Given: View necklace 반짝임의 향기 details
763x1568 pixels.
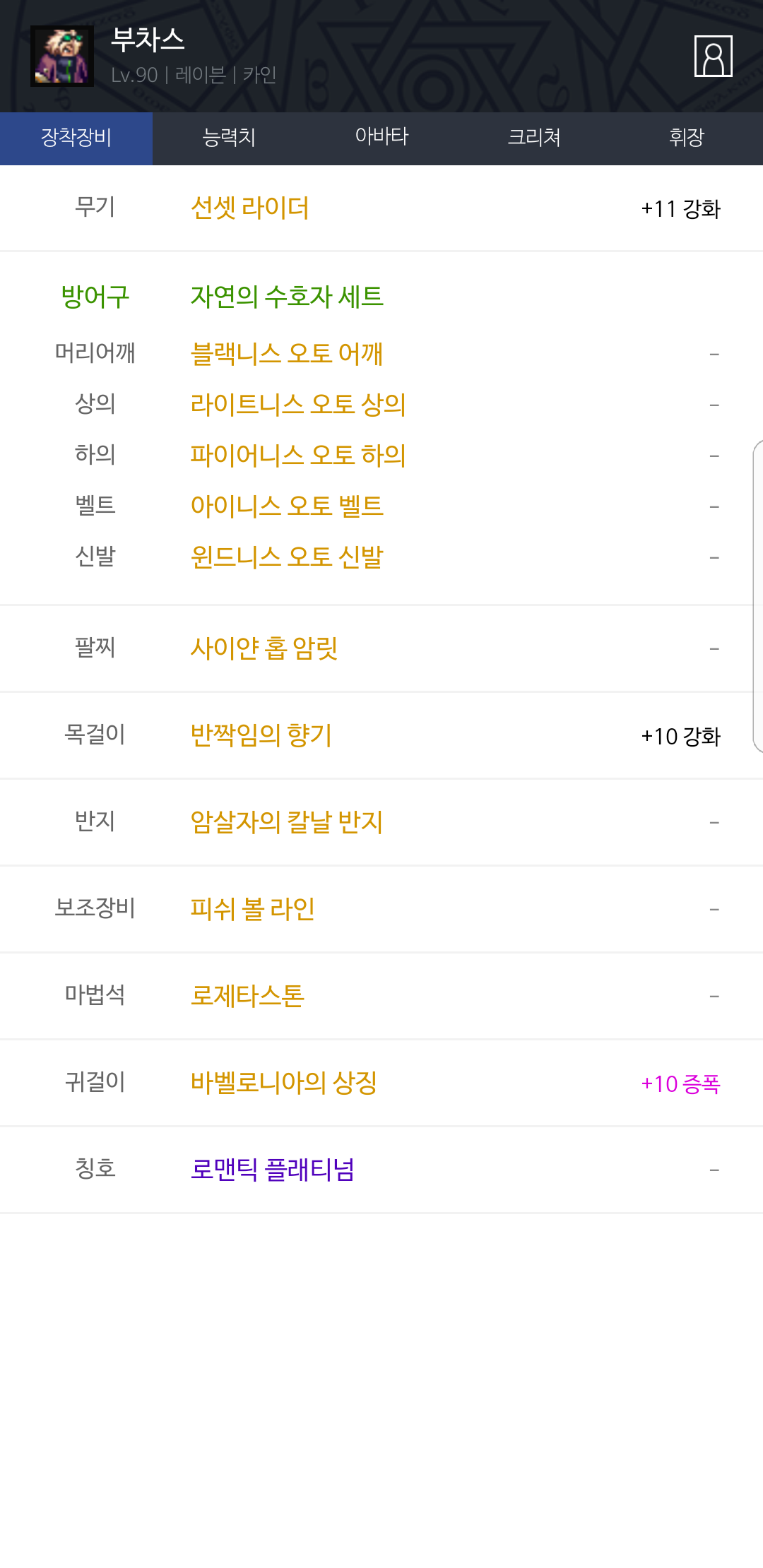Looking at the screenshot, I should click(x=261, y=735).
